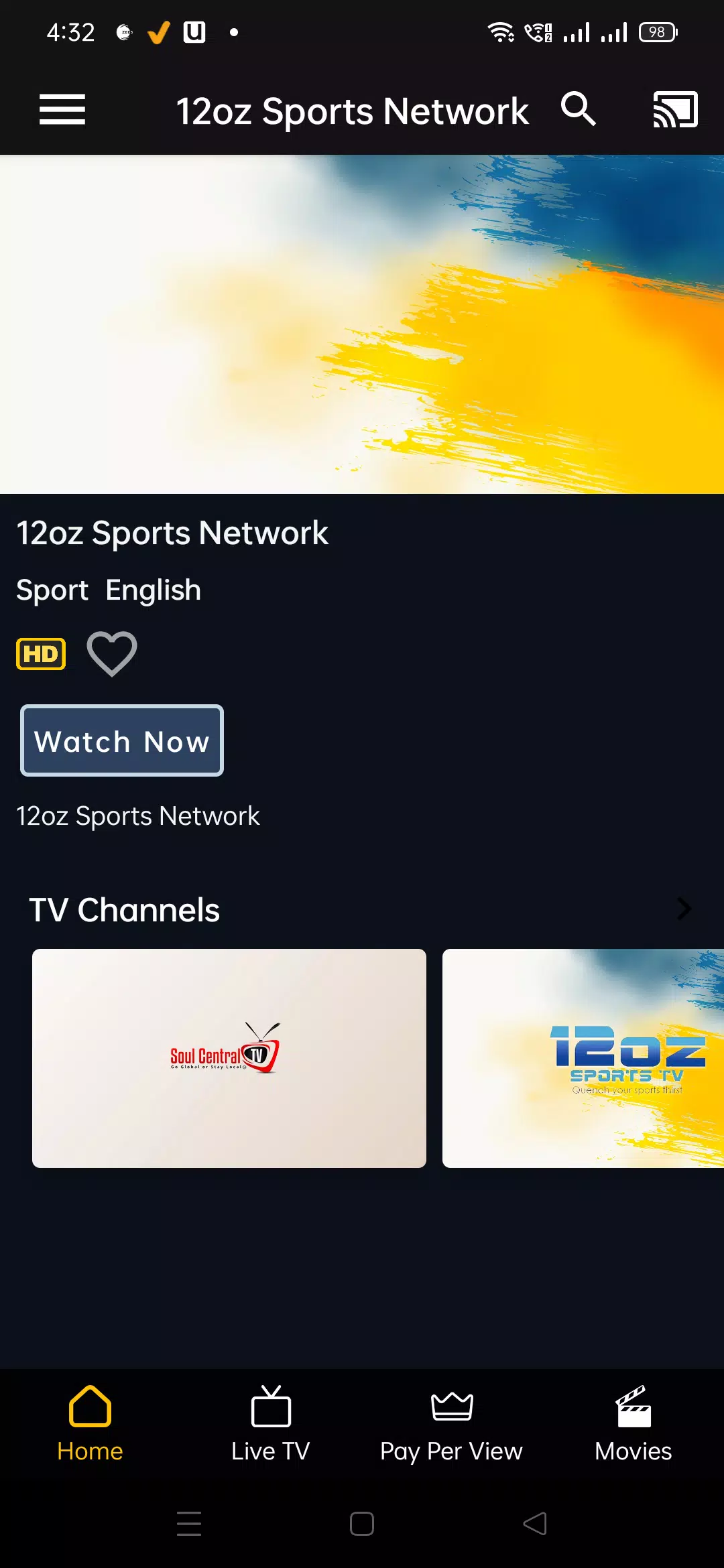Open the hamburger navigation menu
This screenshot has width=724, height=1568.
(x=62, y=109)
